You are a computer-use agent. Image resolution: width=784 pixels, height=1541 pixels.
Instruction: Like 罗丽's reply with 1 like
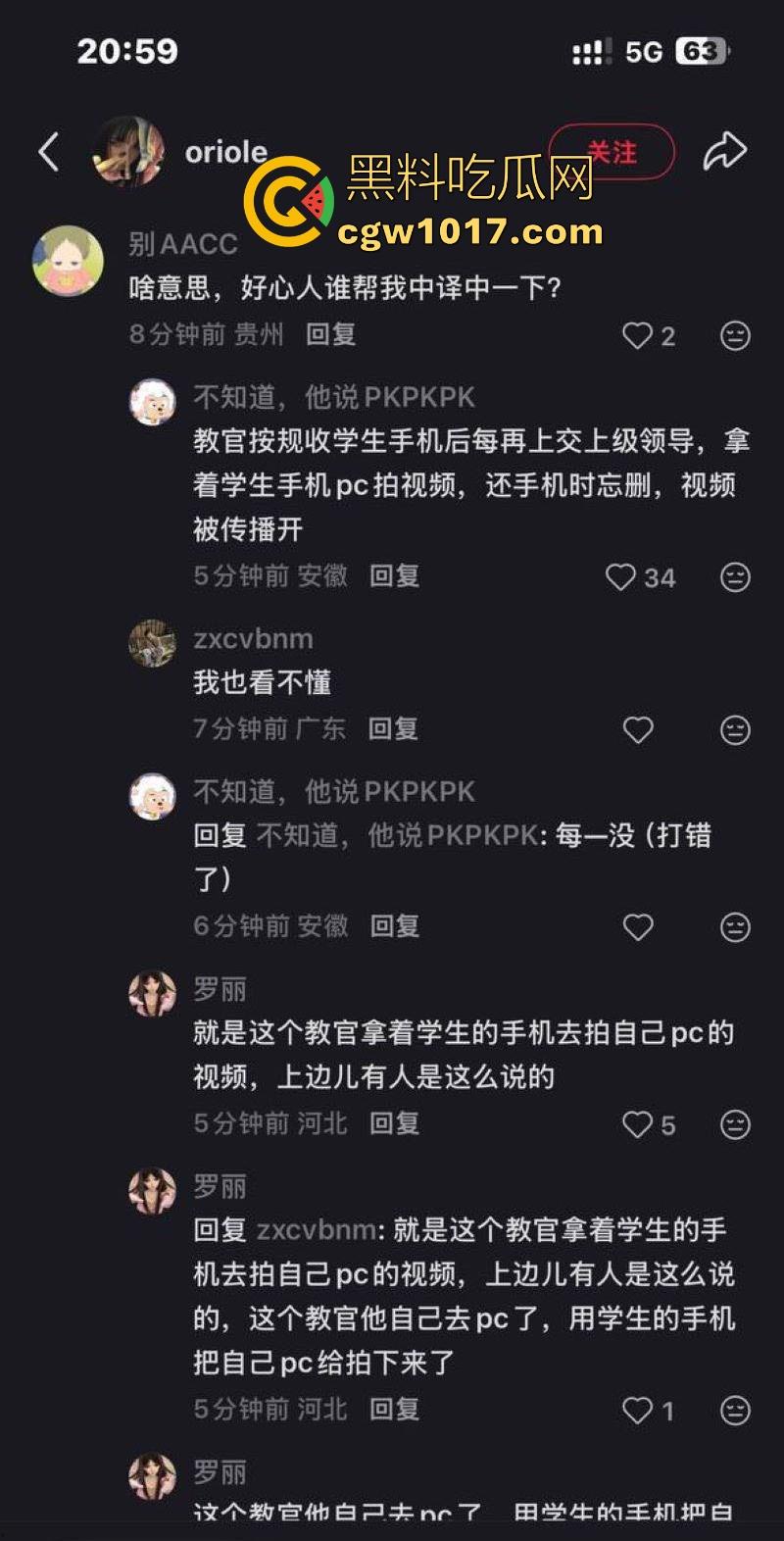point(638,1411)
